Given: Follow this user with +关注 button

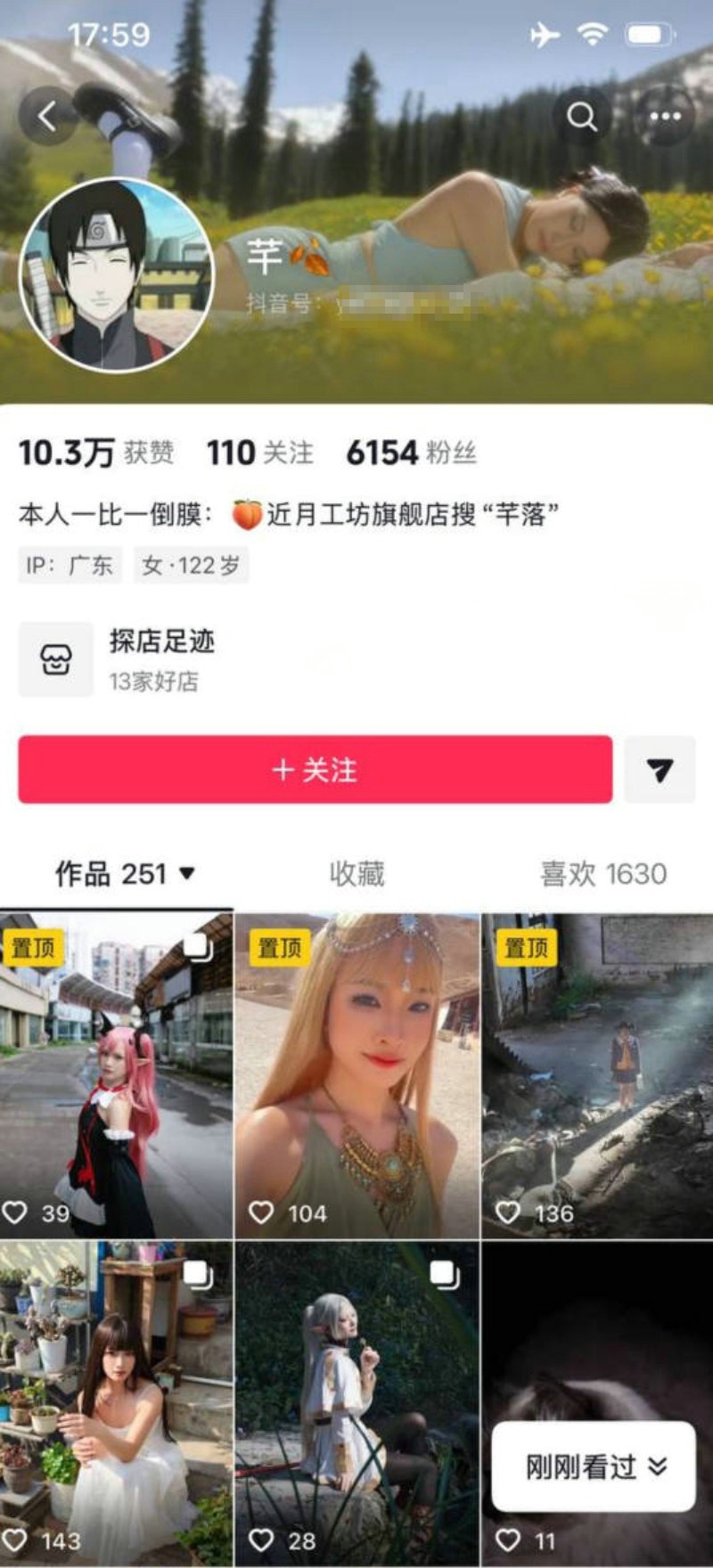Looking at the screenshot, I should (x=315, y=770).
